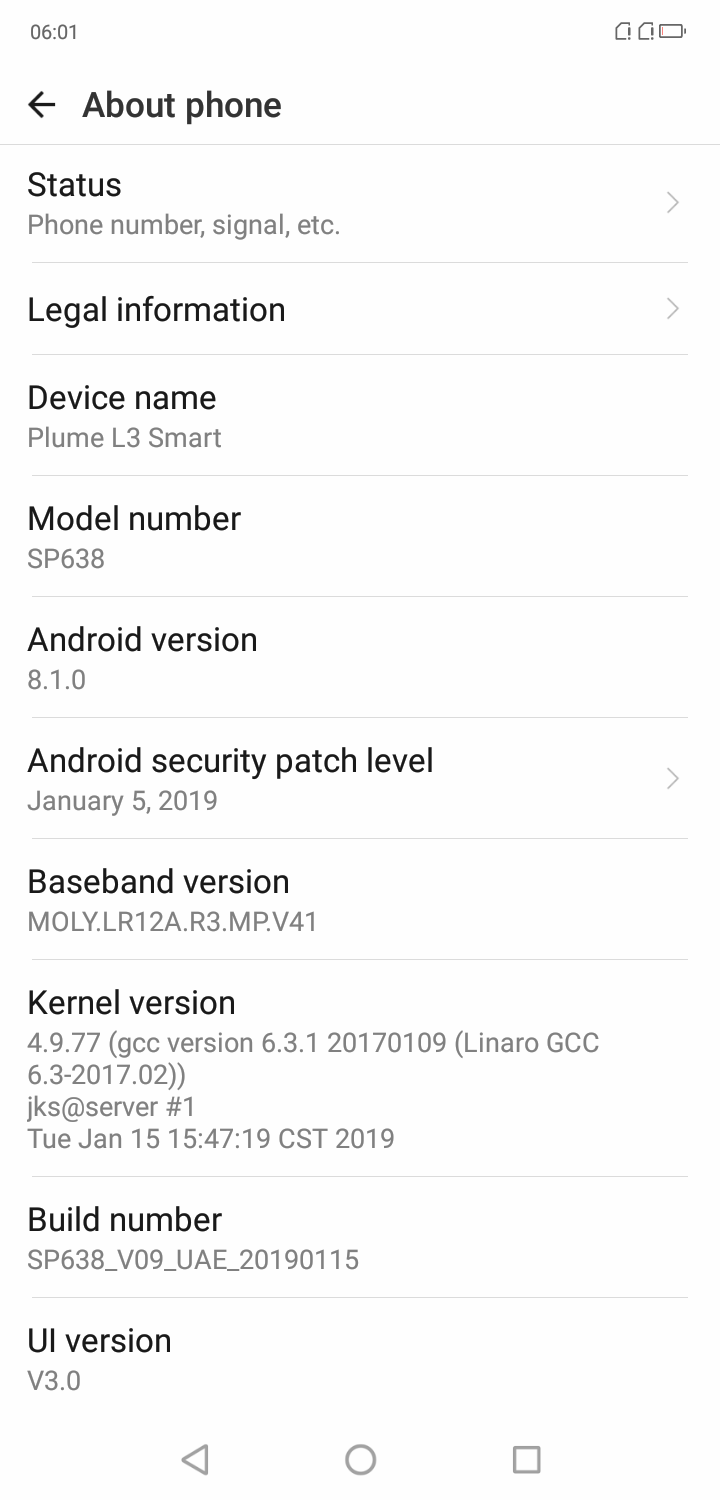
Task: Tap the Kernel version row
Action: (x=360, y=1068)
